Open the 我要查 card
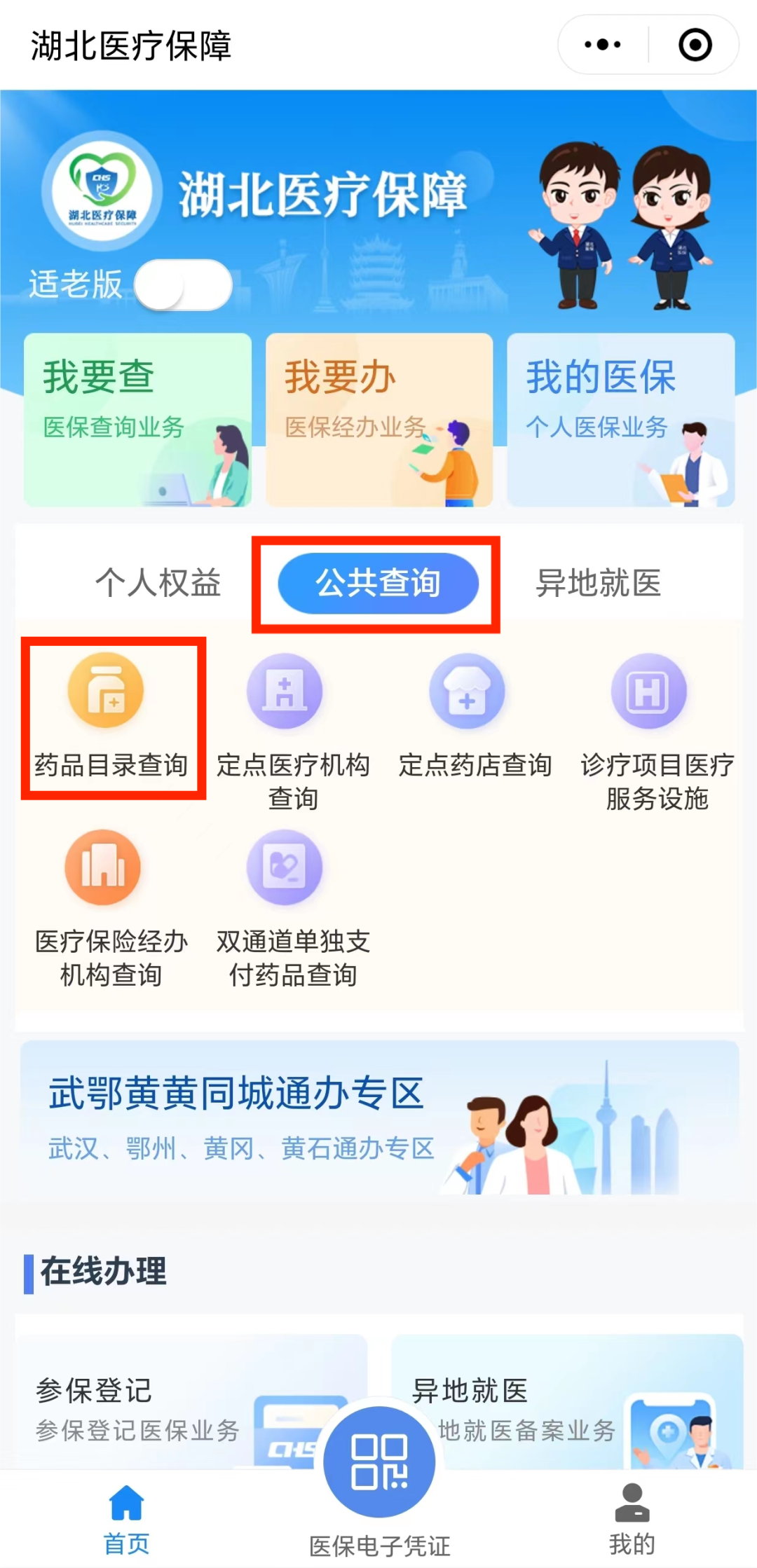This screenshot has height=1568, width=757. pos(137,420)
